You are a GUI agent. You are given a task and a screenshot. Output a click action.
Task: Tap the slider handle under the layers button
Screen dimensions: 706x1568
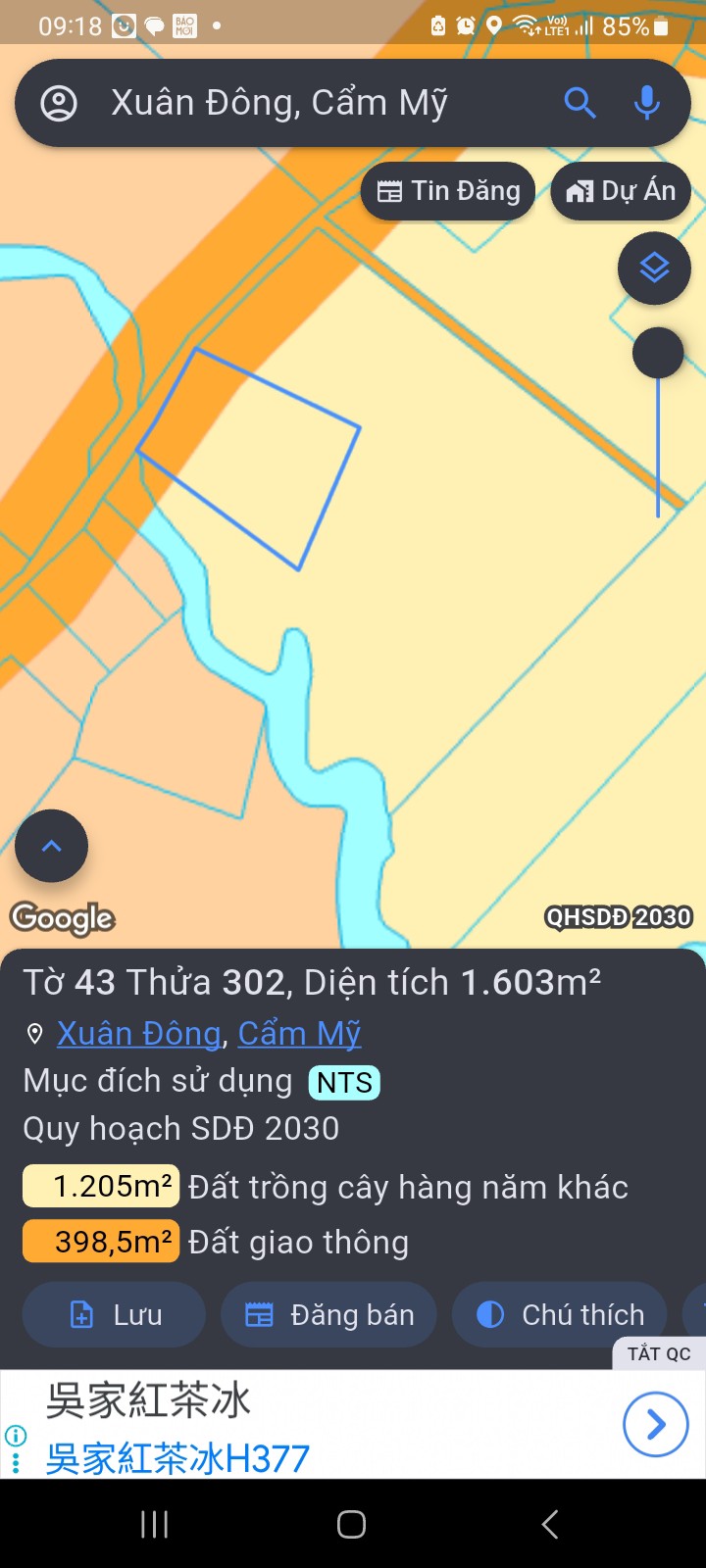coord(658,353)
